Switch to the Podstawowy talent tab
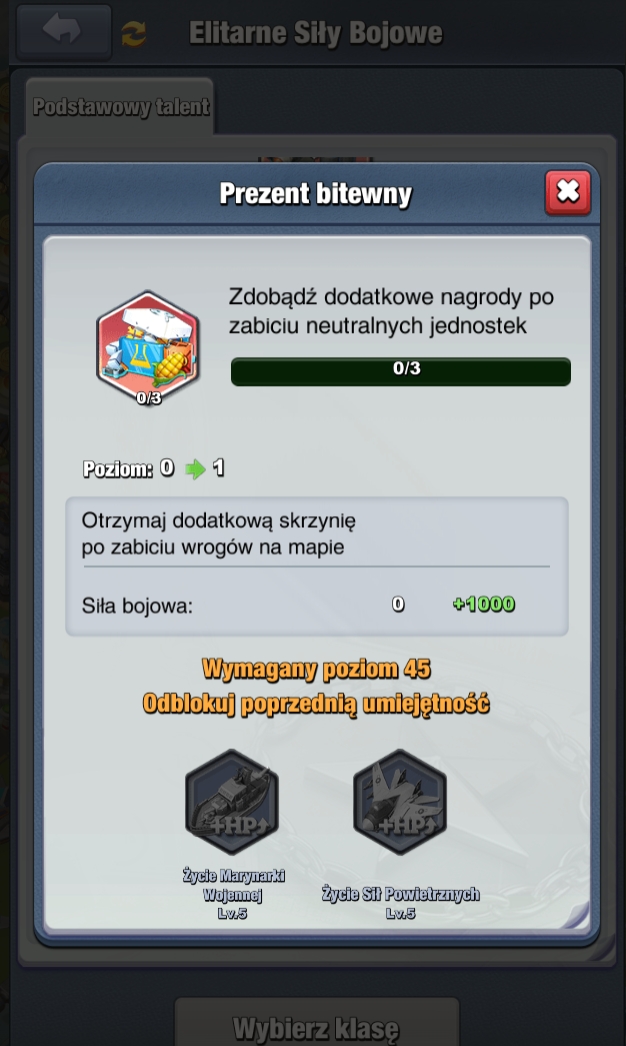 coord(121,107)
